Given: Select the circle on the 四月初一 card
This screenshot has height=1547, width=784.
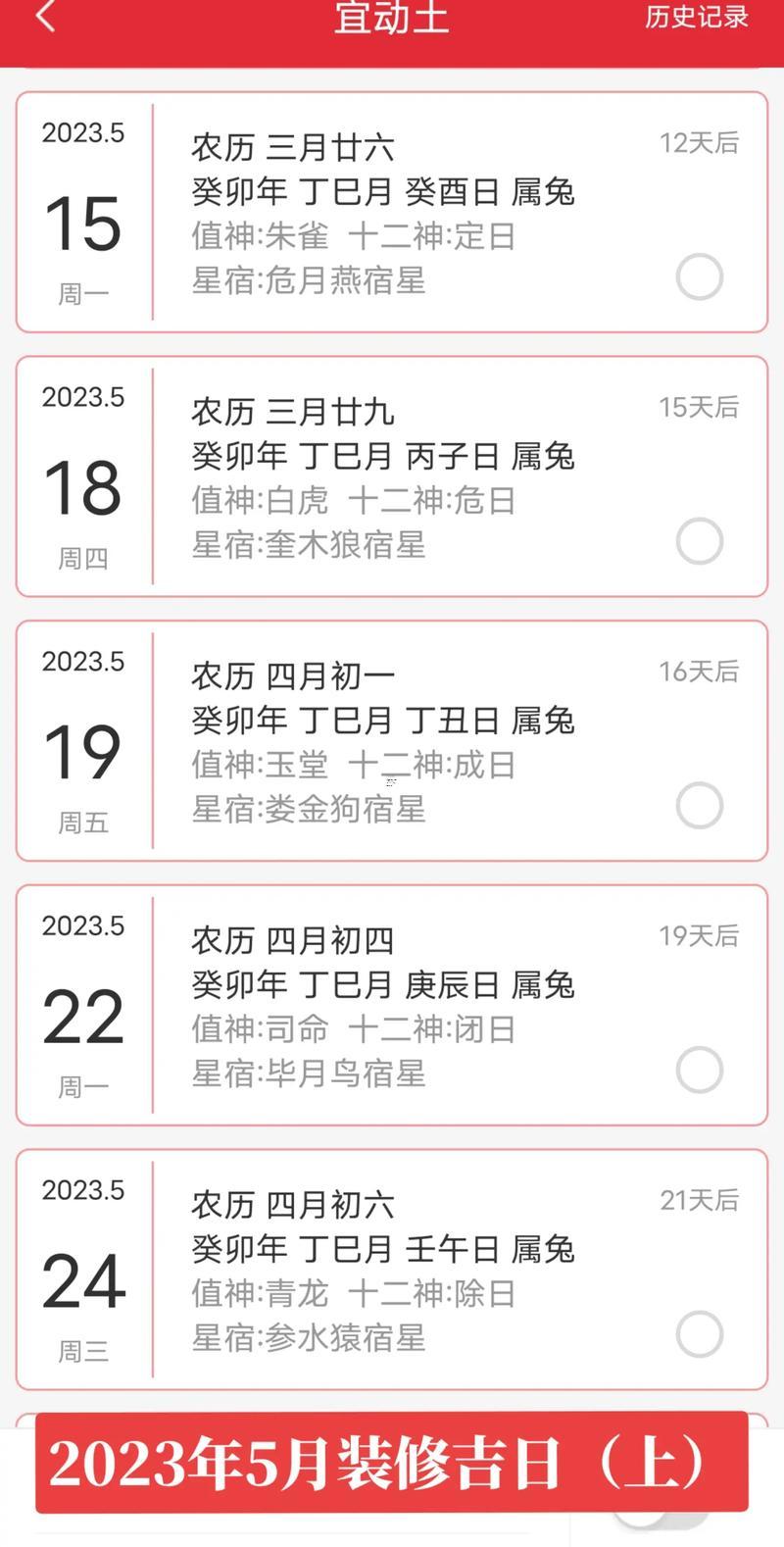Looking at the screenshot, I should (700, 806).
